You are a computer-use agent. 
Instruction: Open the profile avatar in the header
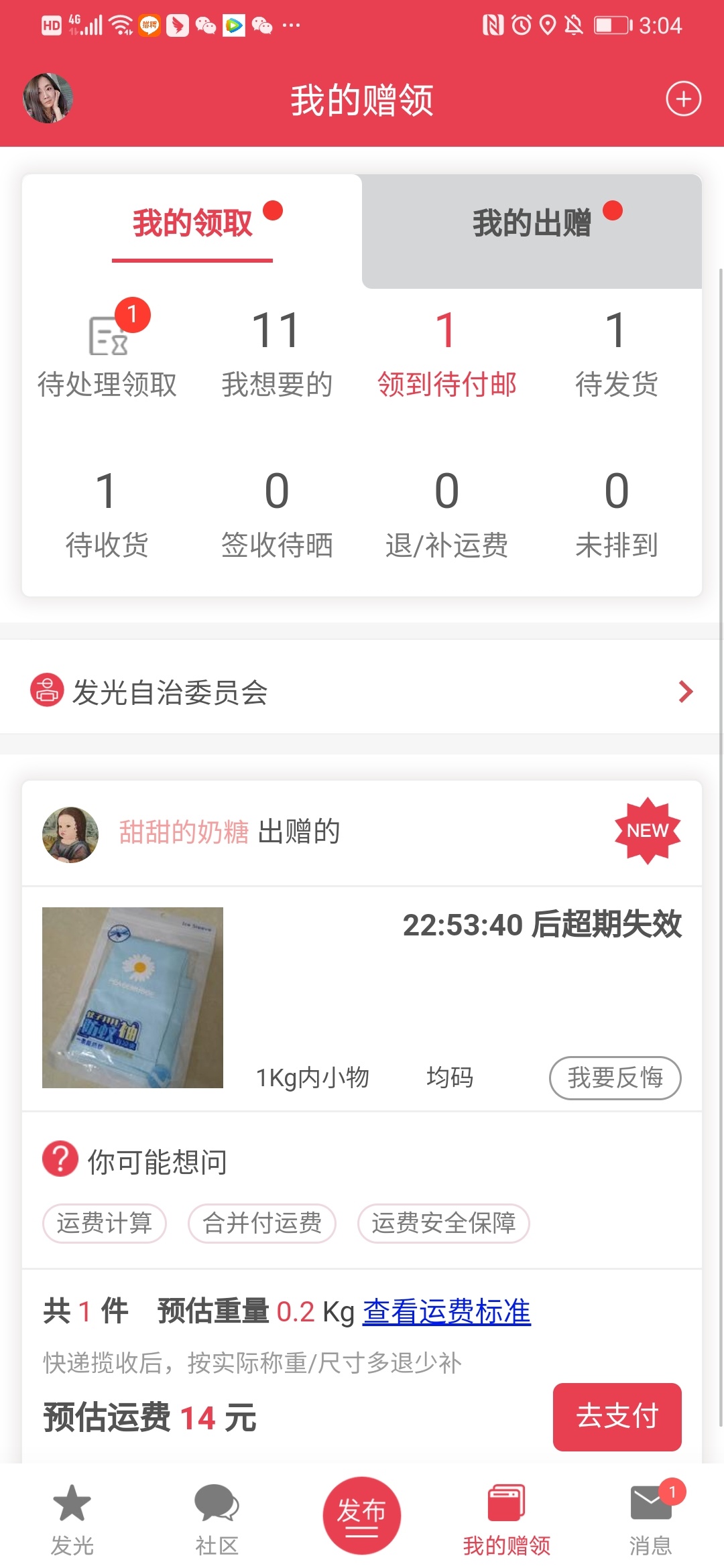[x=48, y=99]
